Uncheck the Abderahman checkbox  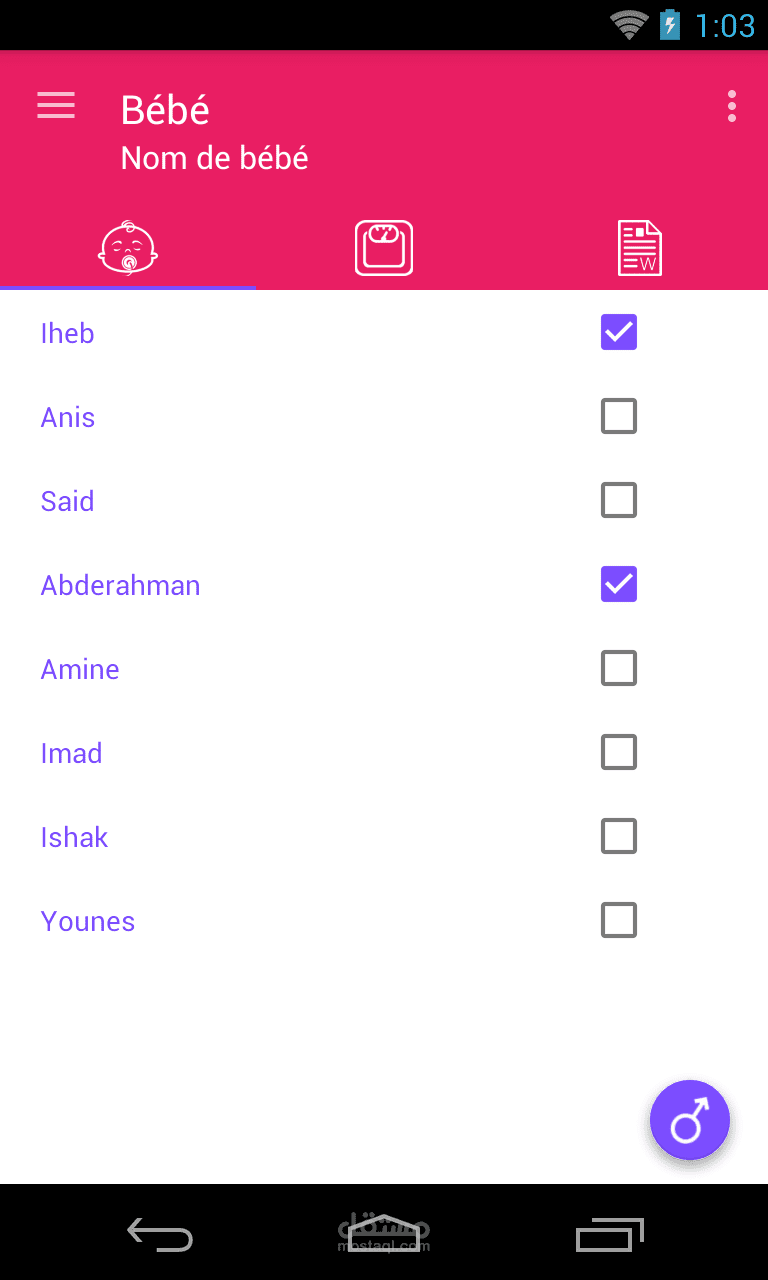(619, 584)
